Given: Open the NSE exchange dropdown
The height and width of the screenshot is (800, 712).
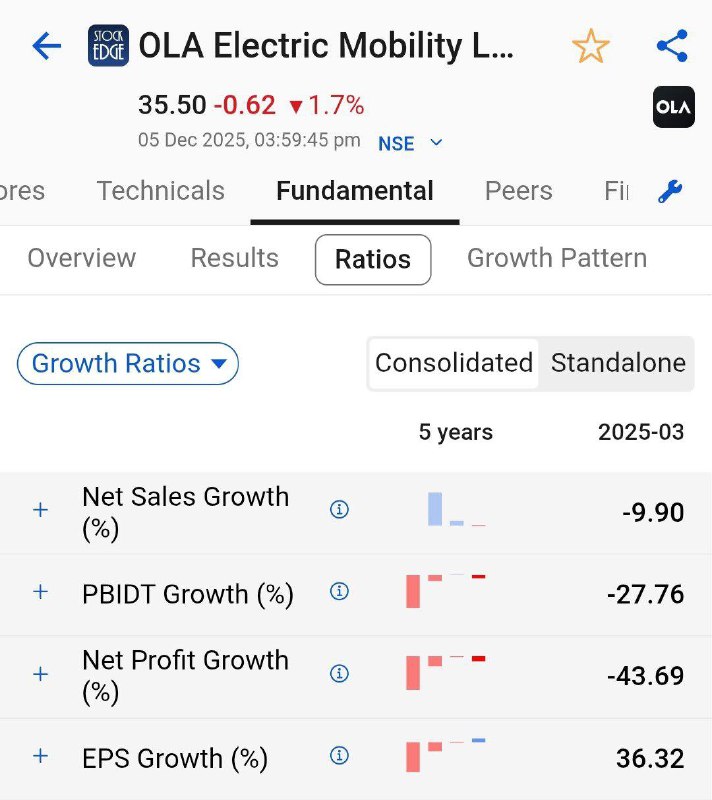Looking at the screenshot, I should pos(410,143).
